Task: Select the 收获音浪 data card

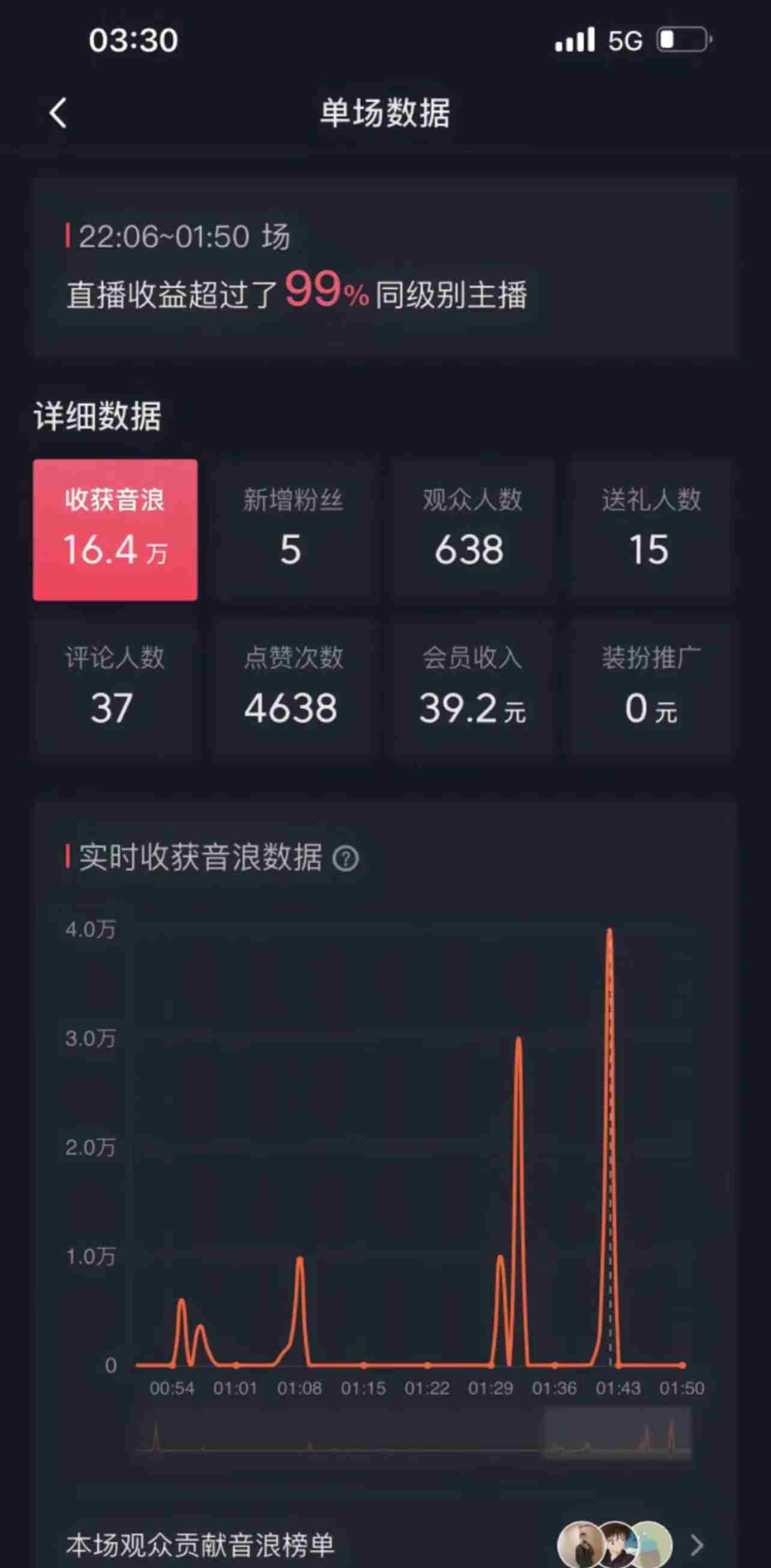Action: 115,530
